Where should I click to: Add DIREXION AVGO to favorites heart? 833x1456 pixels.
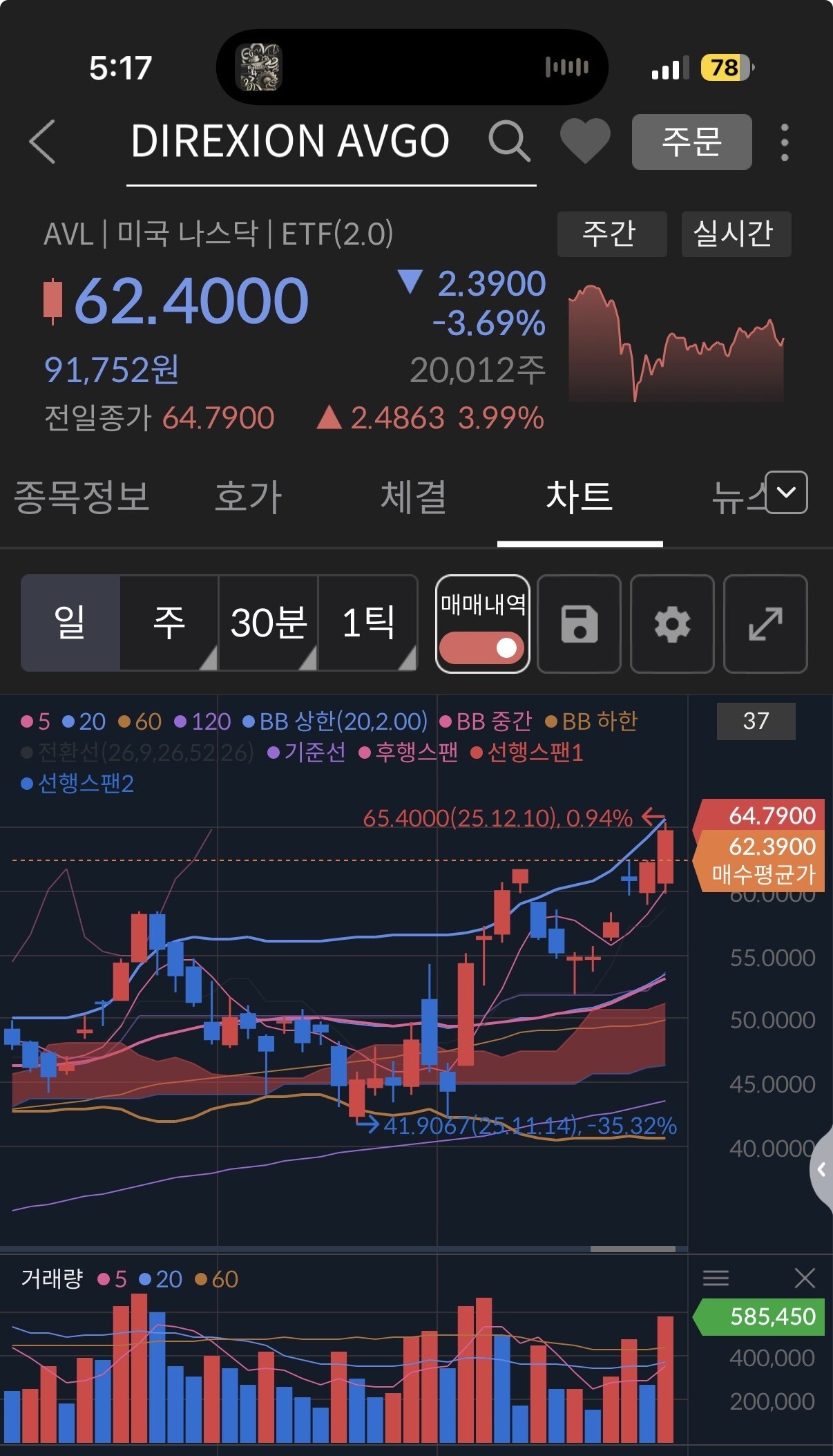584,141
